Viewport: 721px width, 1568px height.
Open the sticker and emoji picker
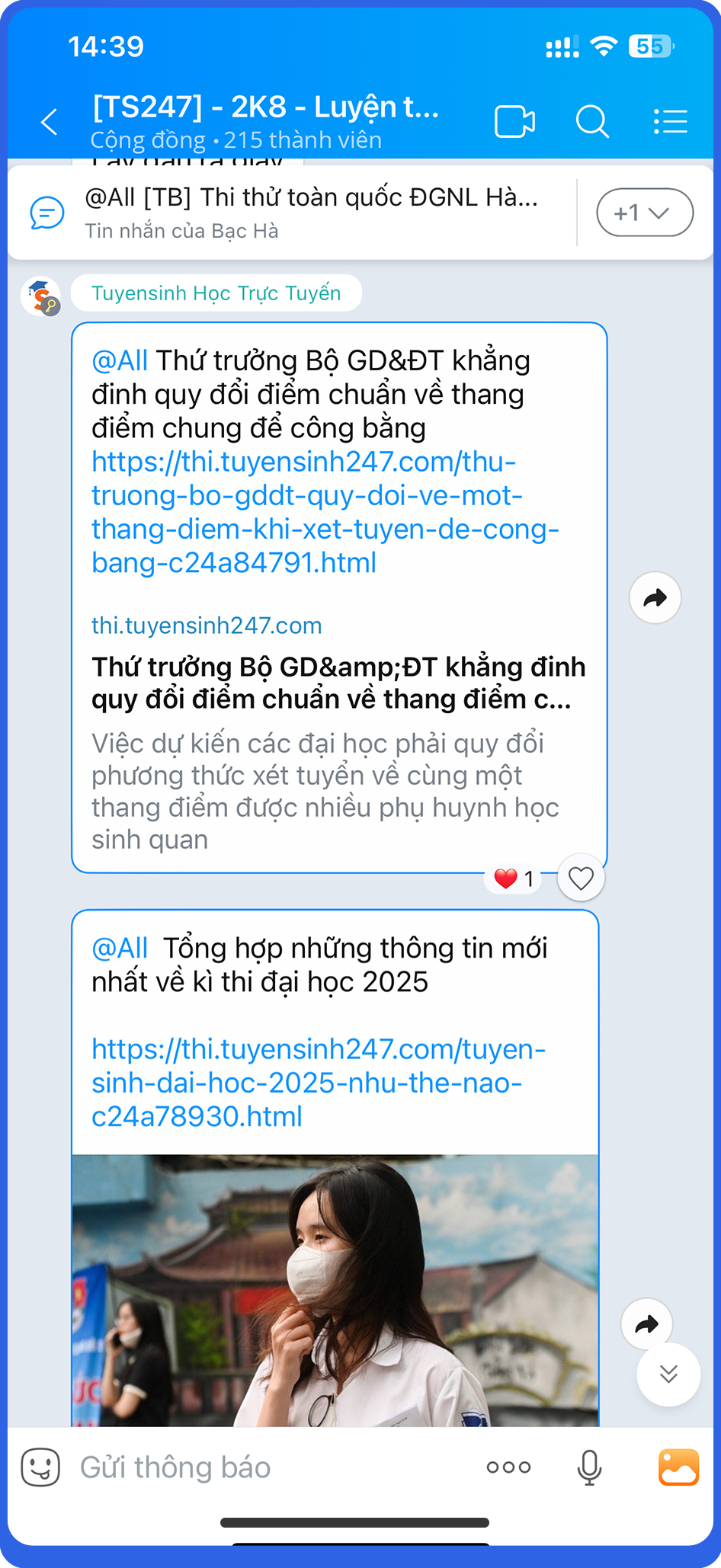click(x=40, y=1467)
